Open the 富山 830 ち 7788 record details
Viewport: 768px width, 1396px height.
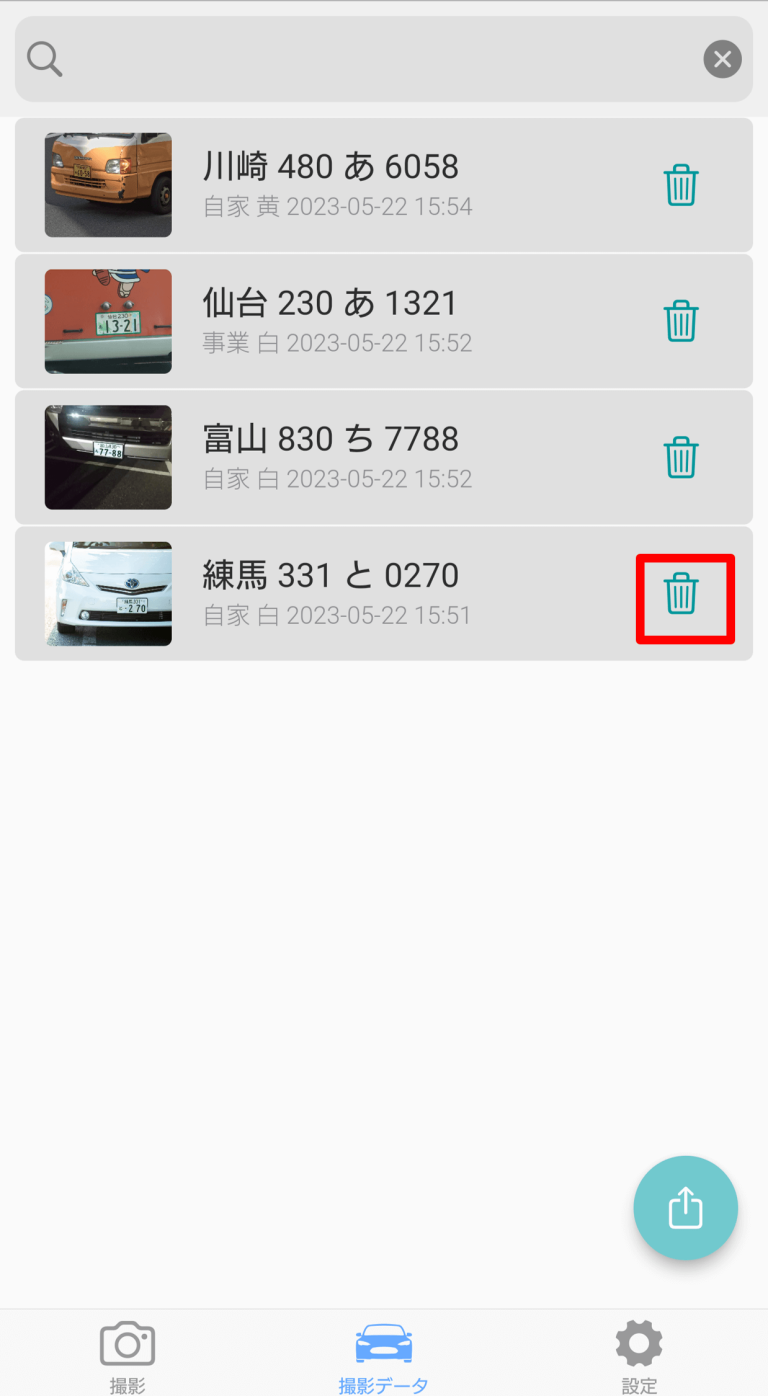[x=330, y=438]
